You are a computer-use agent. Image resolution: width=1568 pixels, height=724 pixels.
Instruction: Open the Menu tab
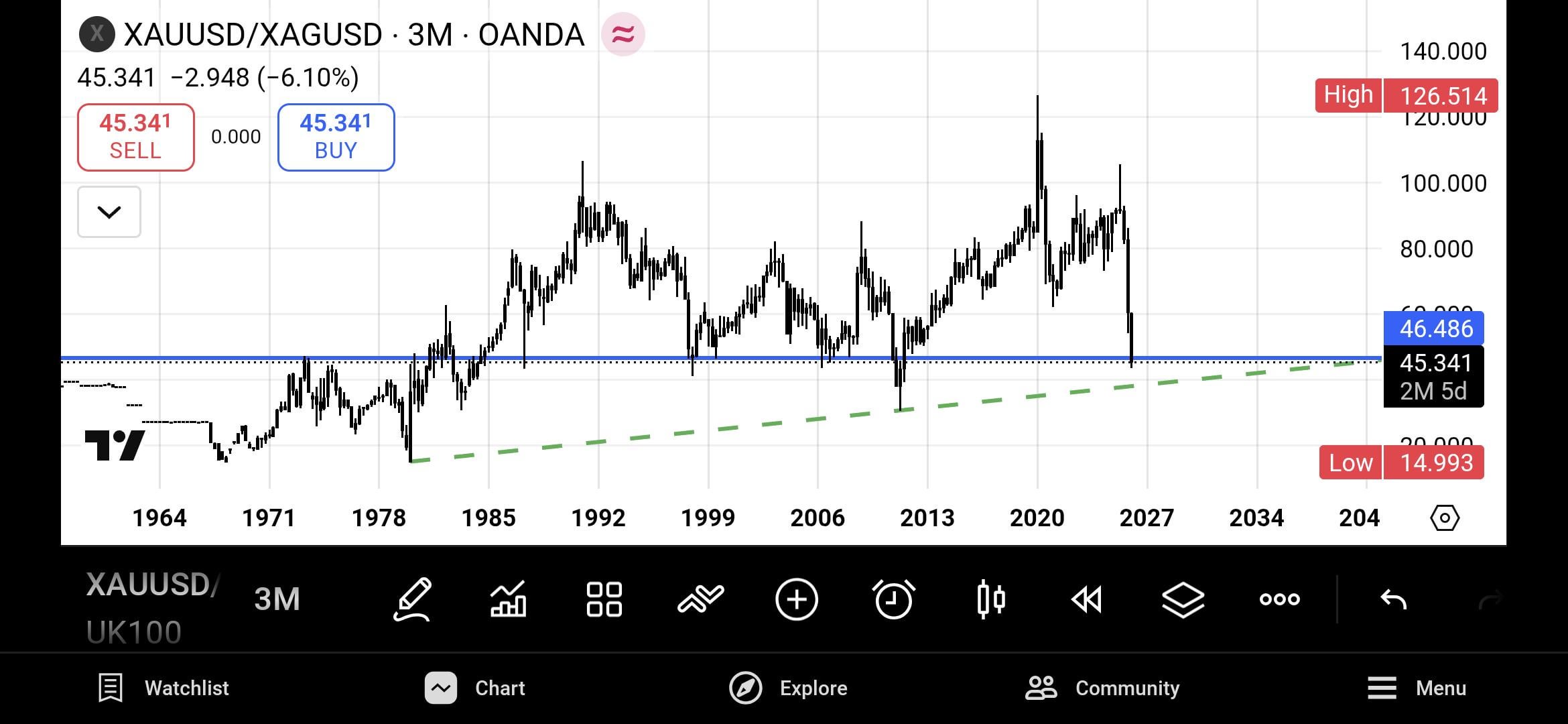pos(1417,688)
